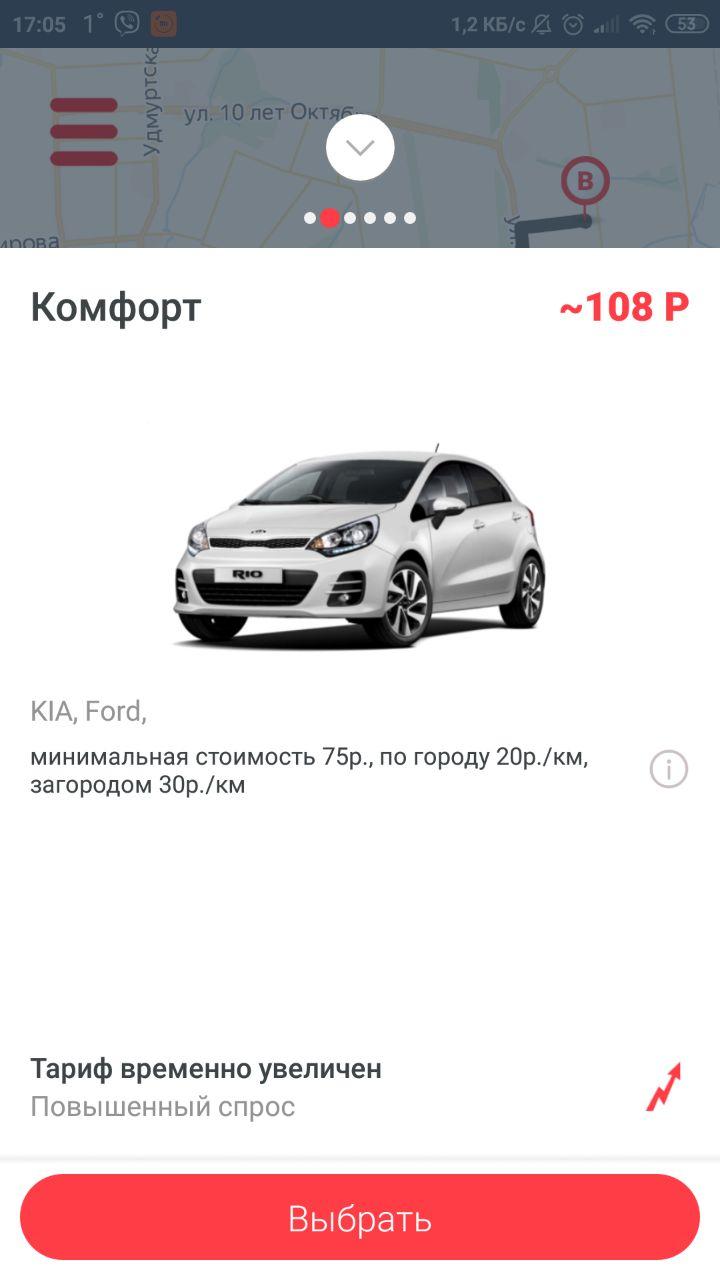
Task: Collapse the tariff panel with the chevron
Action: 360,147
